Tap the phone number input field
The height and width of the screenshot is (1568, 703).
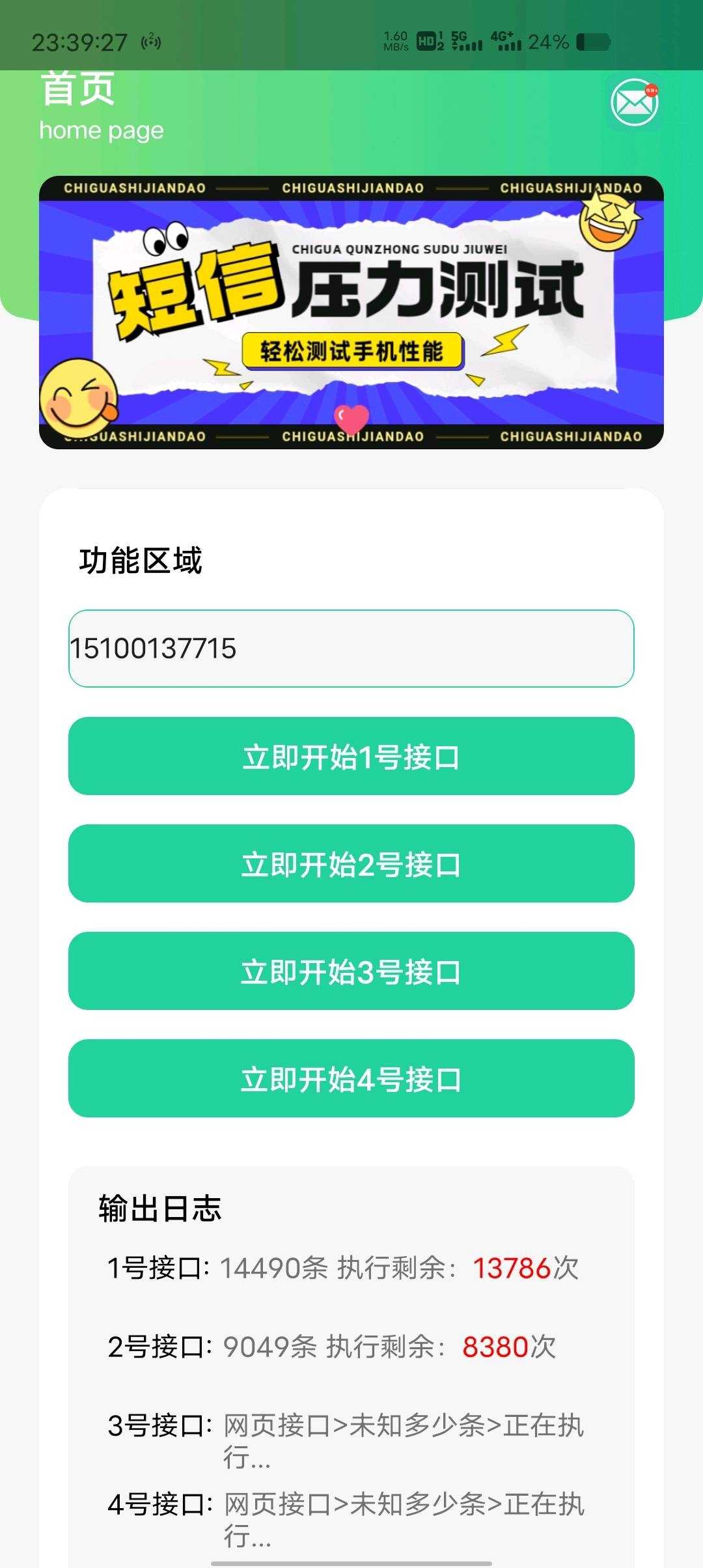[351, 649]
